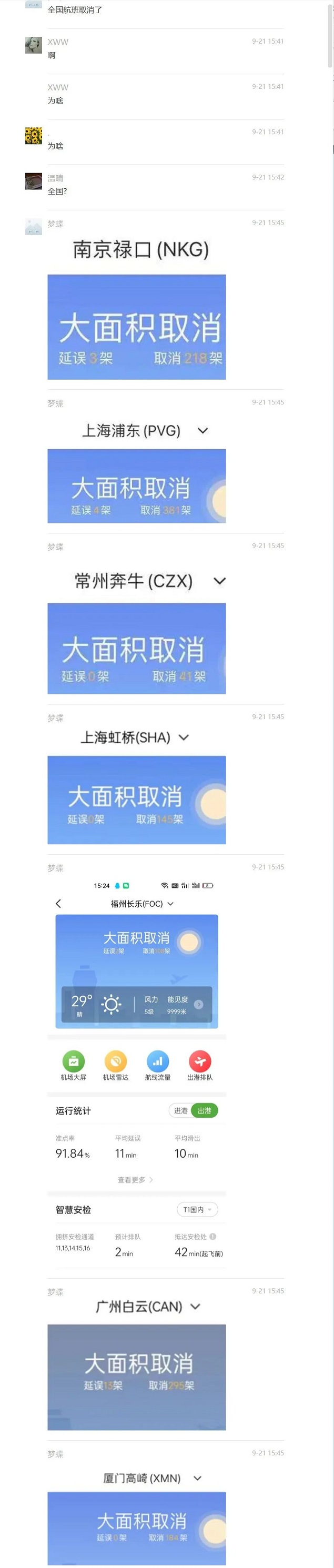Enlarge the 常州奔牛 (CZX) image
Screen dimensions: 334x1568
click(x=136, y=628)
